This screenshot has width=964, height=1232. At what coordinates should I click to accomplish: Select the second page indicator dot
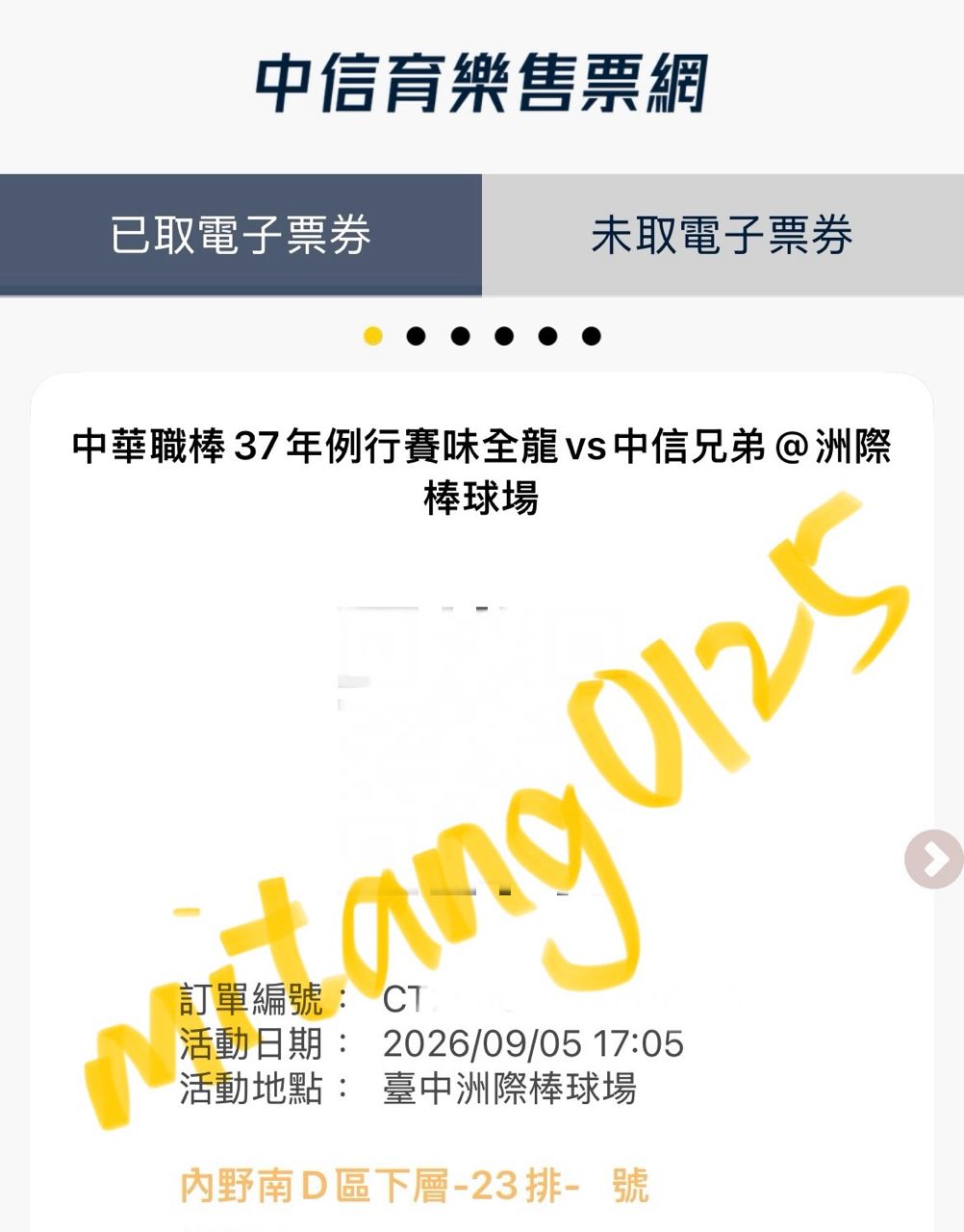416,336
